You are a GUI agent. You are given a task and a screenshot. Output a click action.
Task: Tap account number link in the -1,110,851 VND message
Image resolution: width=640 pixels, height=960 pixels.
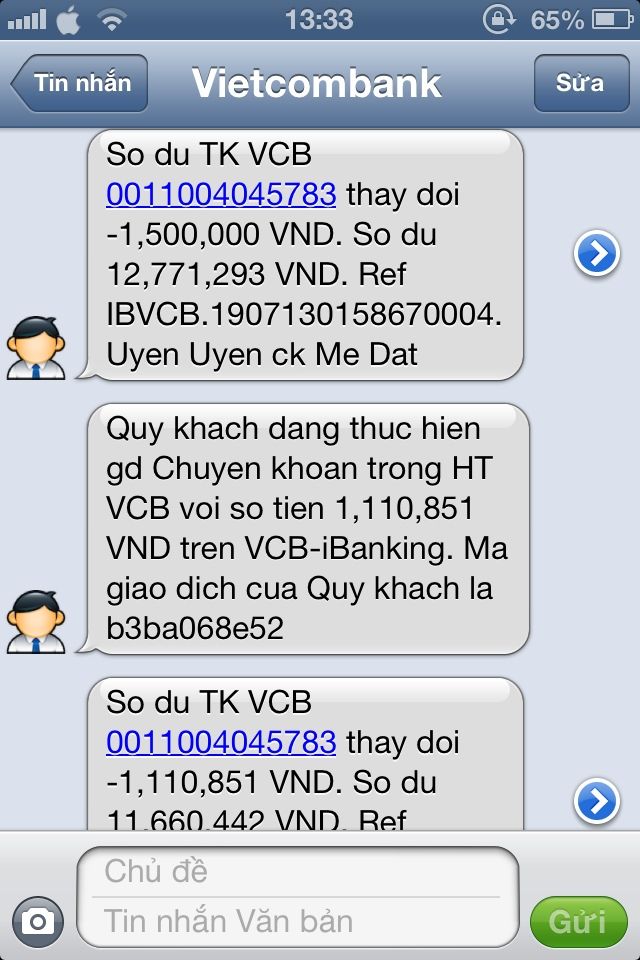[221, 742]
